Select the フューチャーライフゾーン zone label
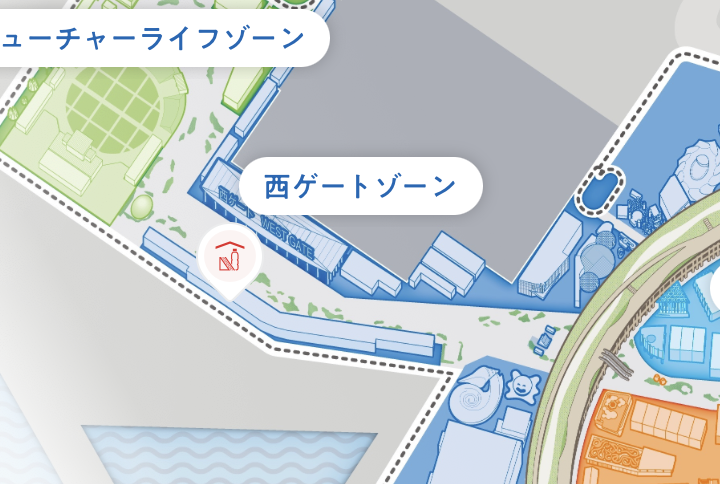This screenshot has height=484, width=720. coord(155,38)
